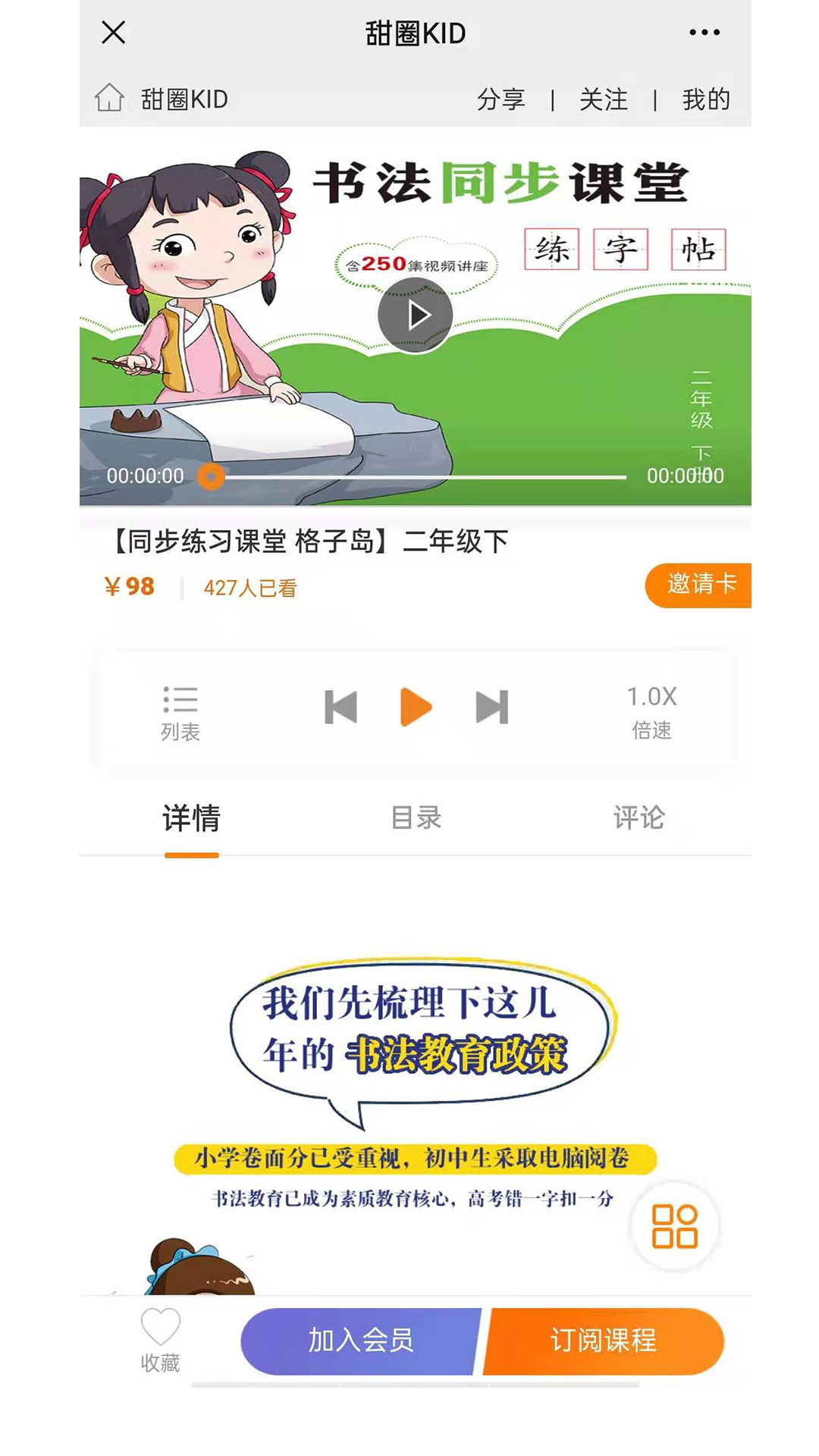Switch to the 目录 tab
819x1456 pixels.
[x=416, y=819]
